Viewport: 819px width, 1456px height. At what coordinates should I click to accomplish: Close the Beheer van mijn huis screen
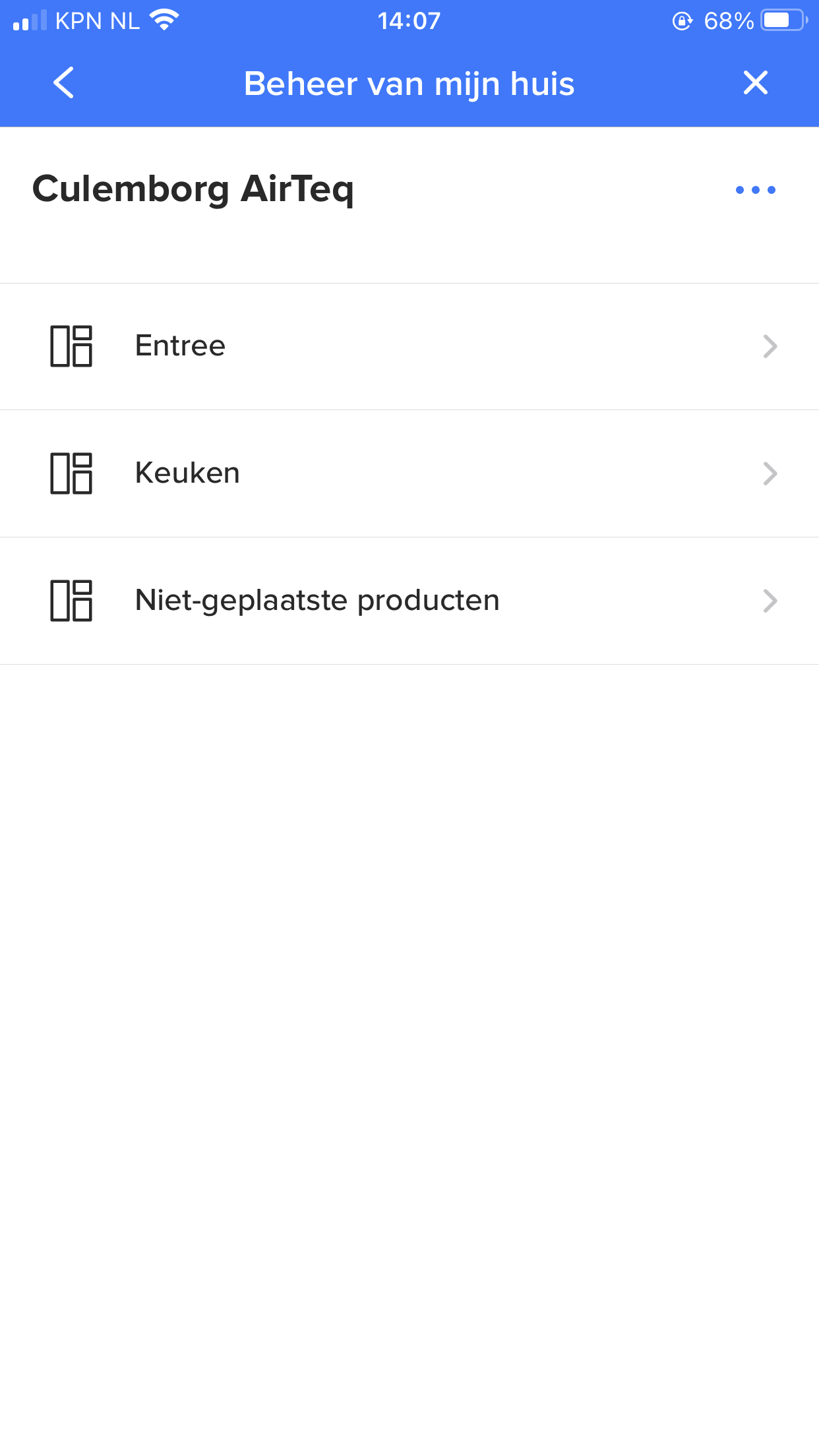point(755,83)
